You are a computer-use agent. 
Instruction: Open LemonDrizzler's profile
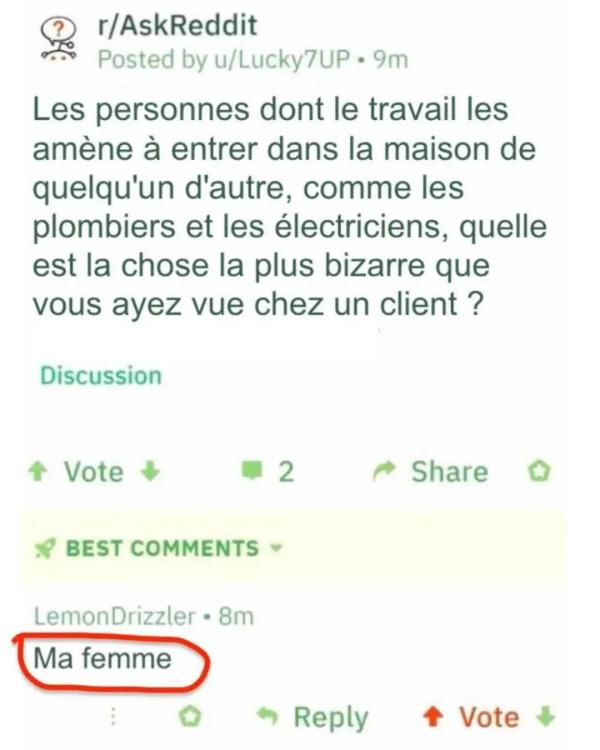(114, 616)
